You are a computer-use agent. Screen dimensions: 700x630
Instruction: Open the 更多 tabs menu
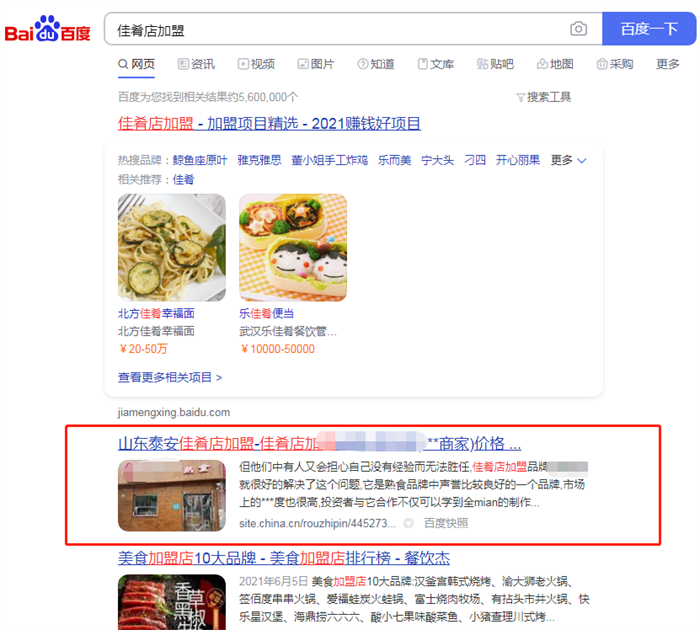pos(668,64)
